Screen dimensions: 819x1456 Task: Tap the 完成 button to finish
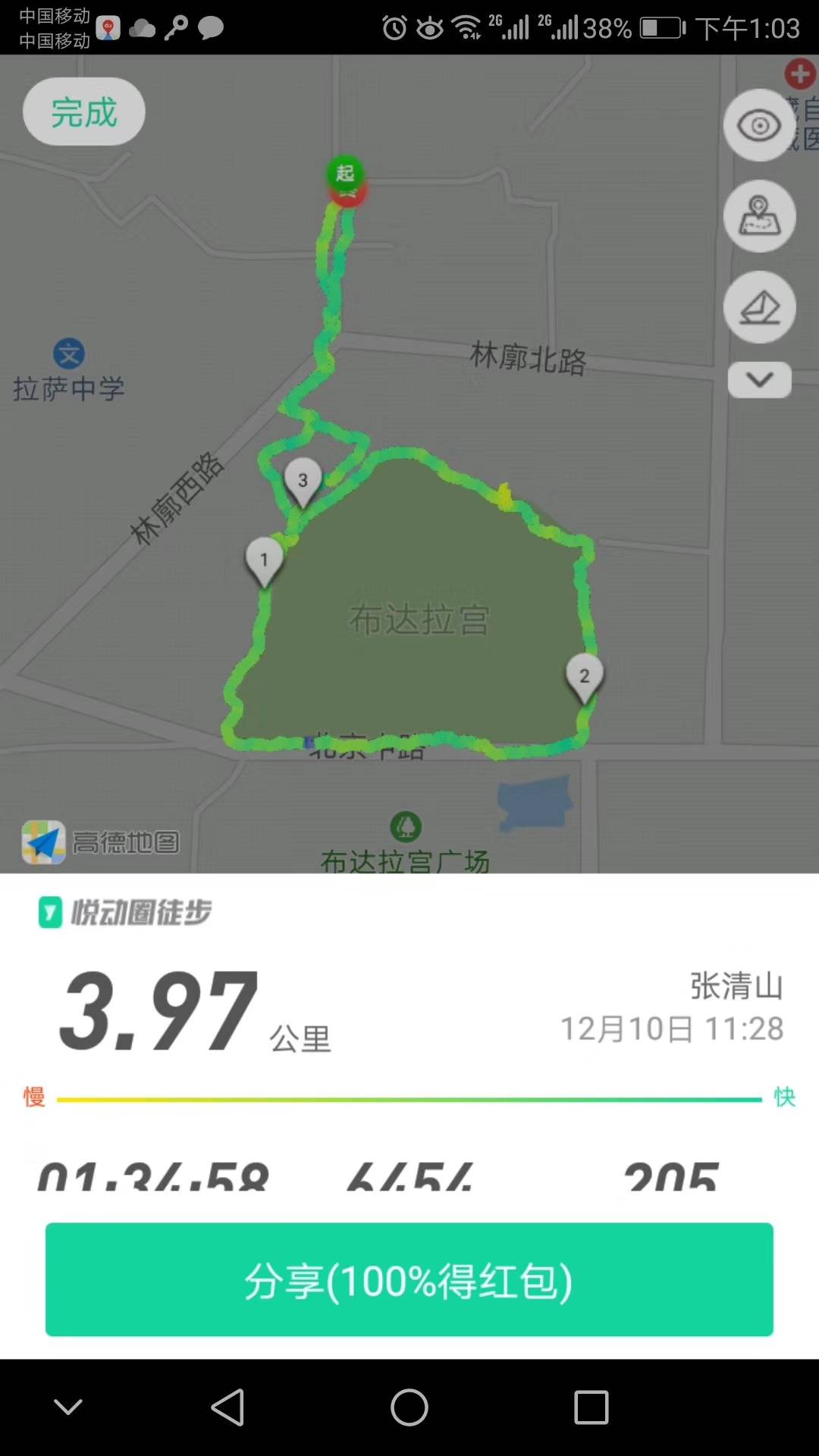[83, 111]
